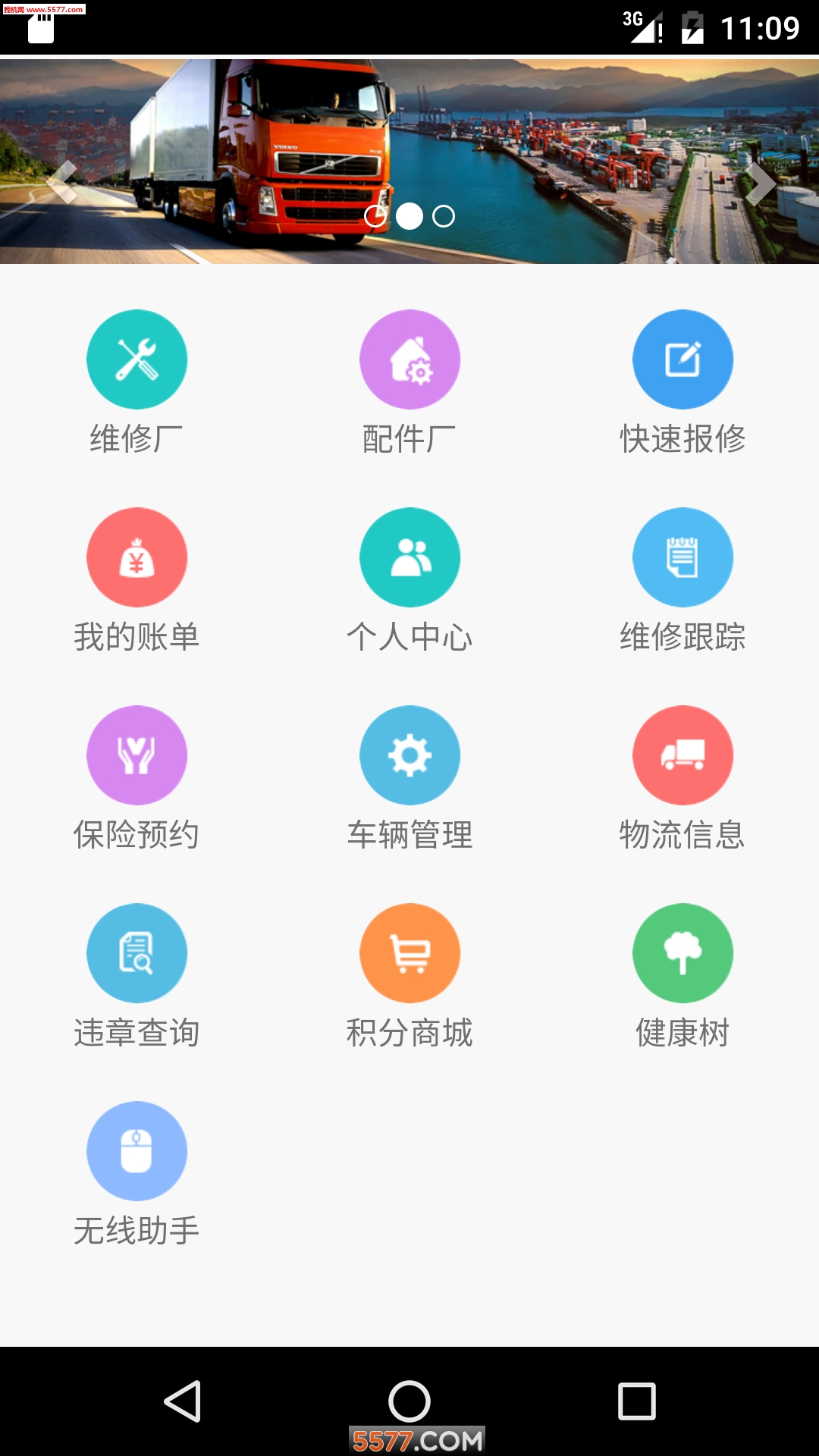This screenshot has height=1456, width=819.
Task: Open 快速报修 quick repair report
Action: [x=682, y=359]
